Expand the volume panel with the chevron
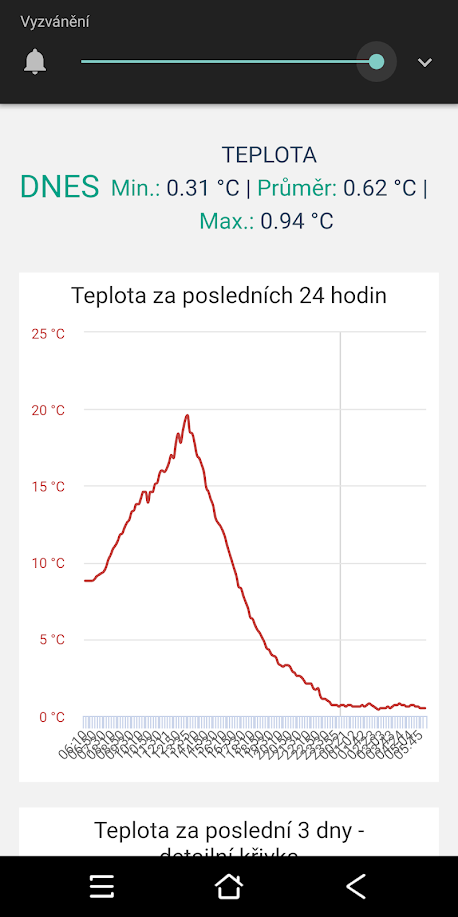 pos(425,62)
